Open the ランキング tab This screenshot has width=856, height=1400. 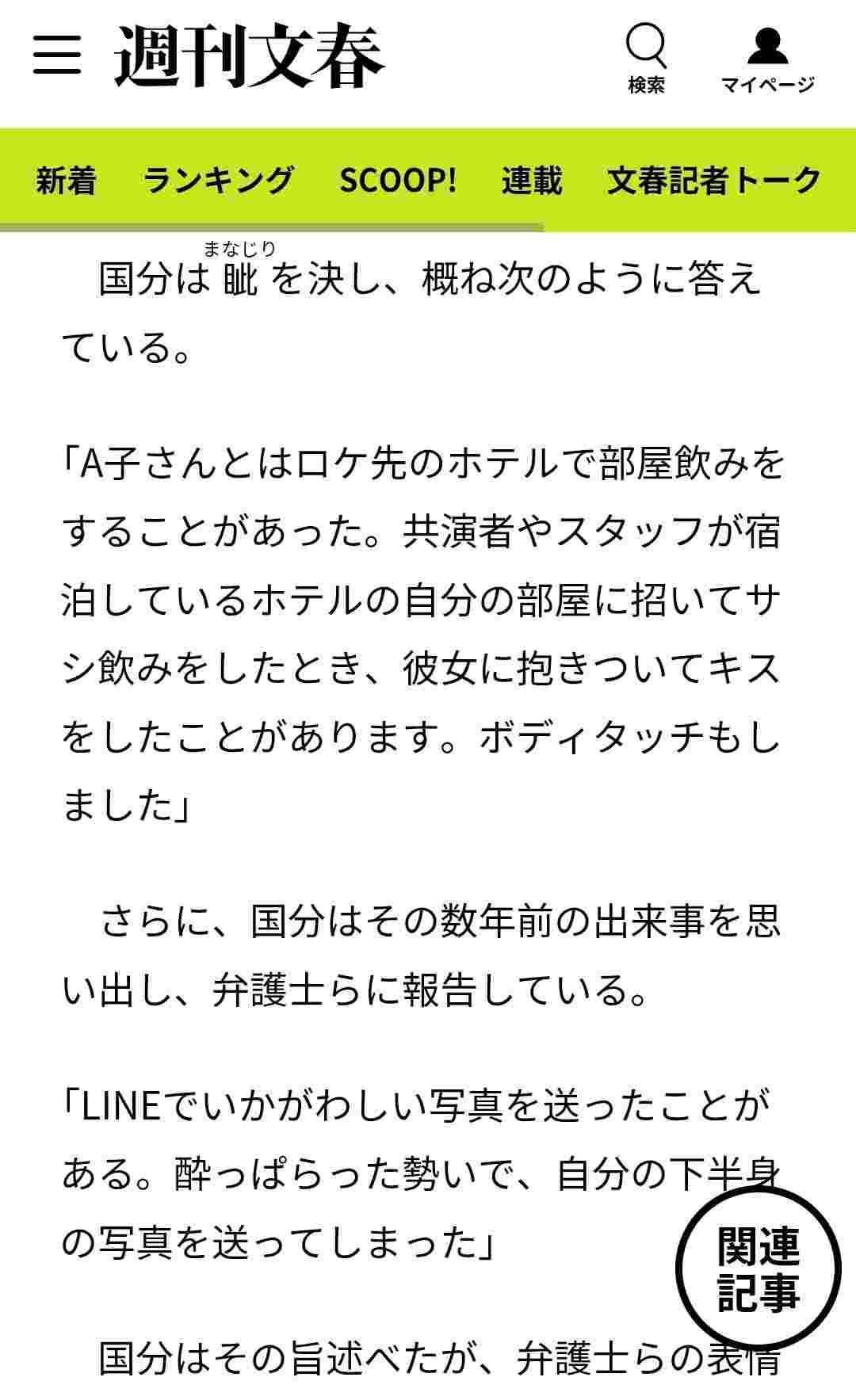coord(218,181)
